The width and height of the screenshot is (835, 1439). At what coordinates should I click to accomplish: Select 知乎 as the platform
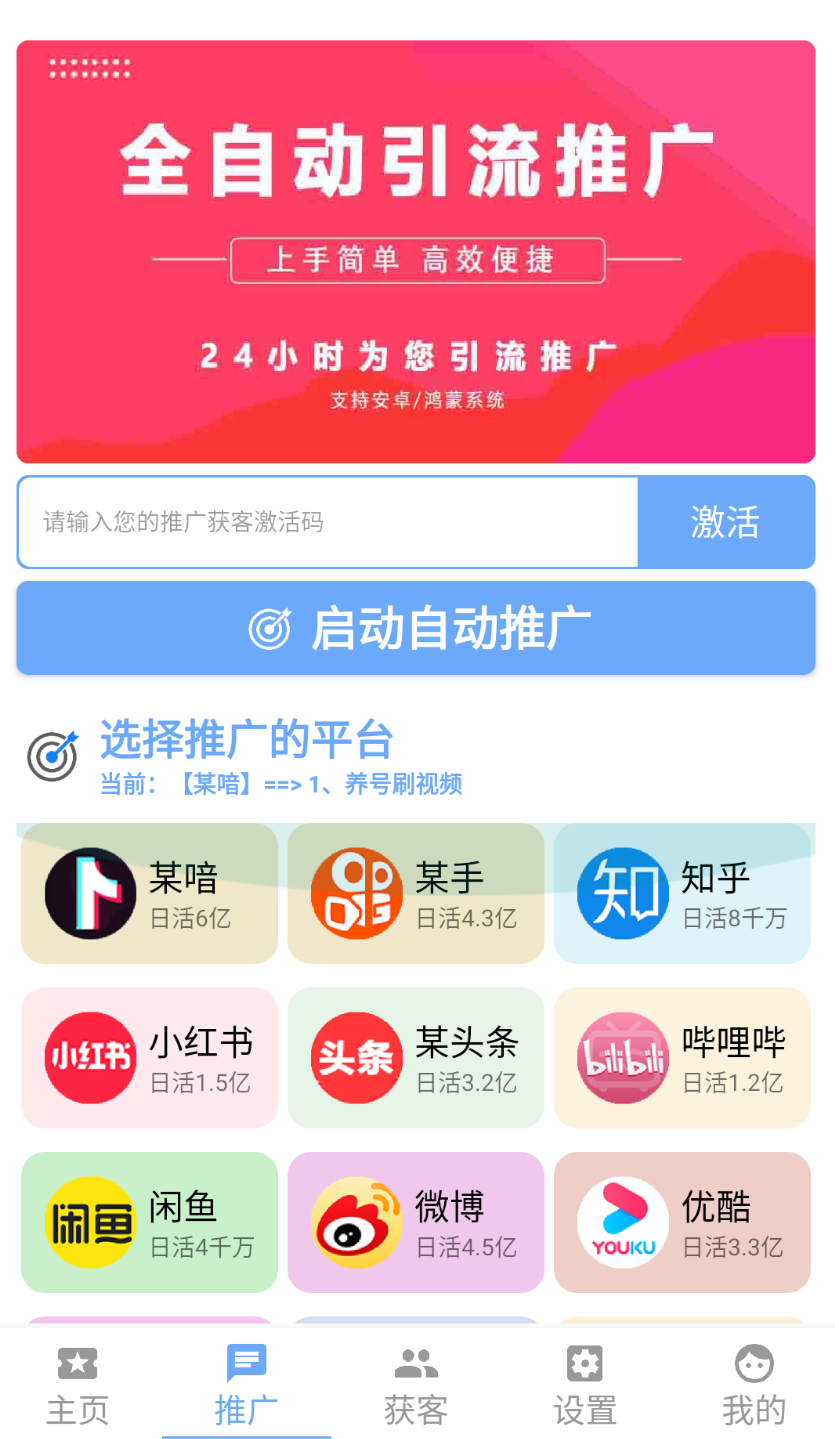682,893
